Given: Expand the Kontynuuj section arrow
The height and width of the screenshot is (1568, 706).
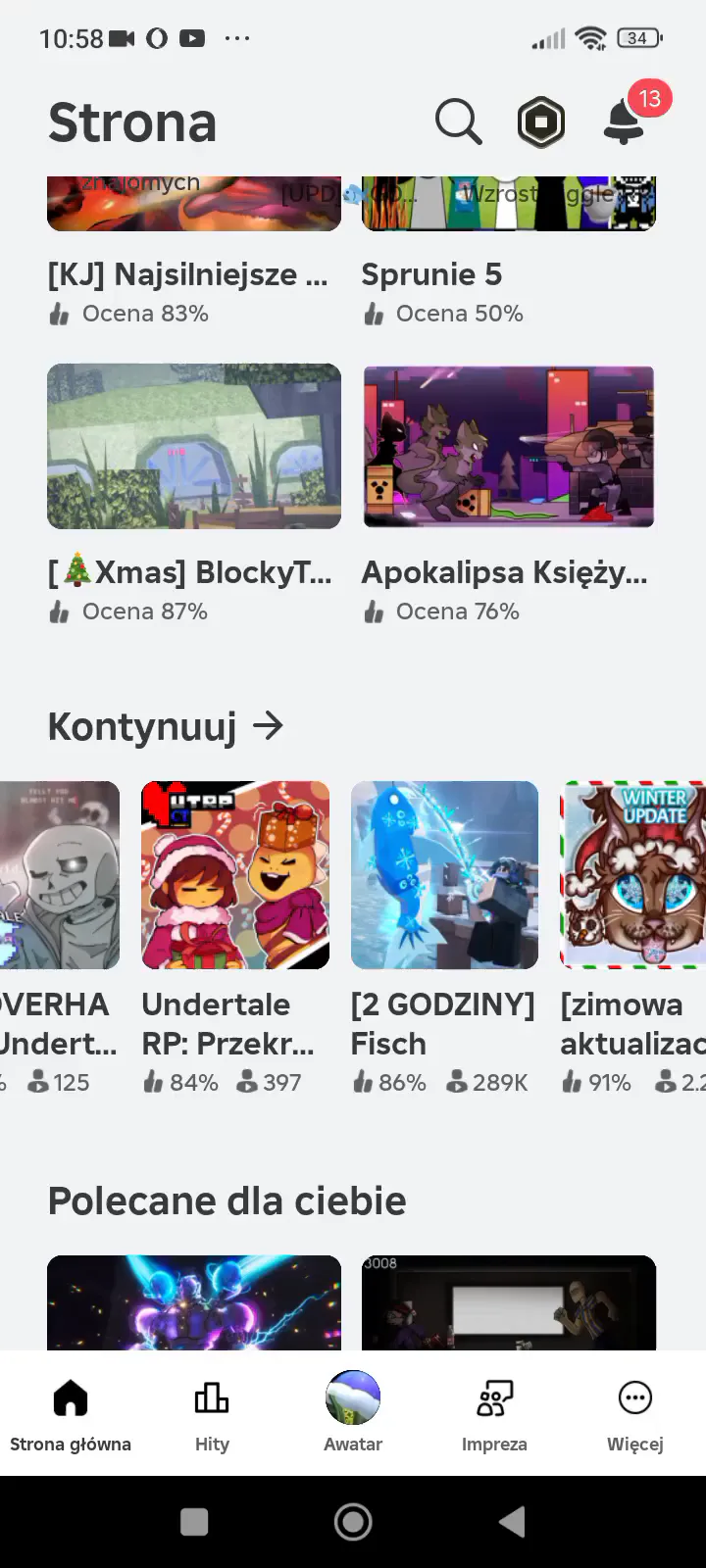Looking at the screenshot, I should coord(268,726).
